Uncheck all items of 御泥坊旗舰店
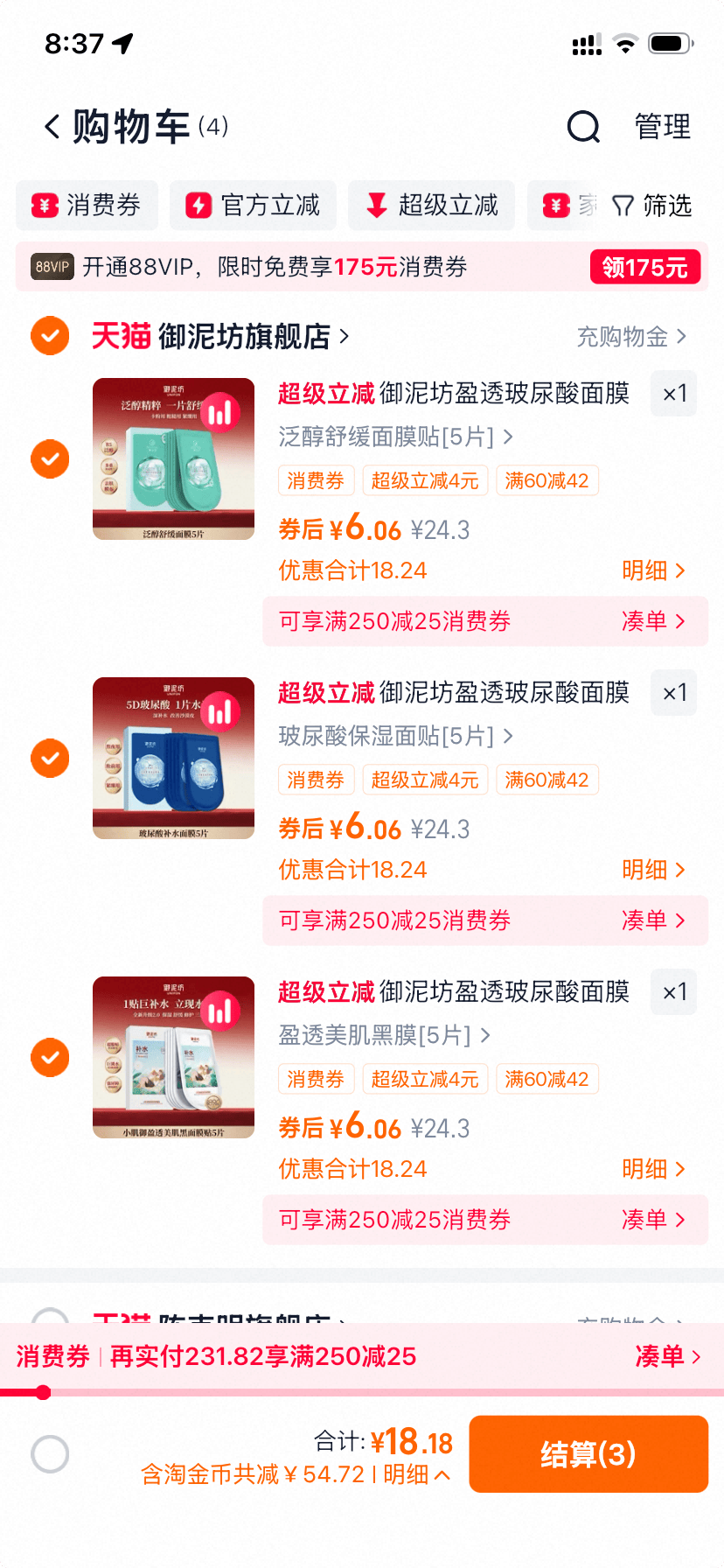The height and width of the screenshot is (1568, 724). point(50,336)
